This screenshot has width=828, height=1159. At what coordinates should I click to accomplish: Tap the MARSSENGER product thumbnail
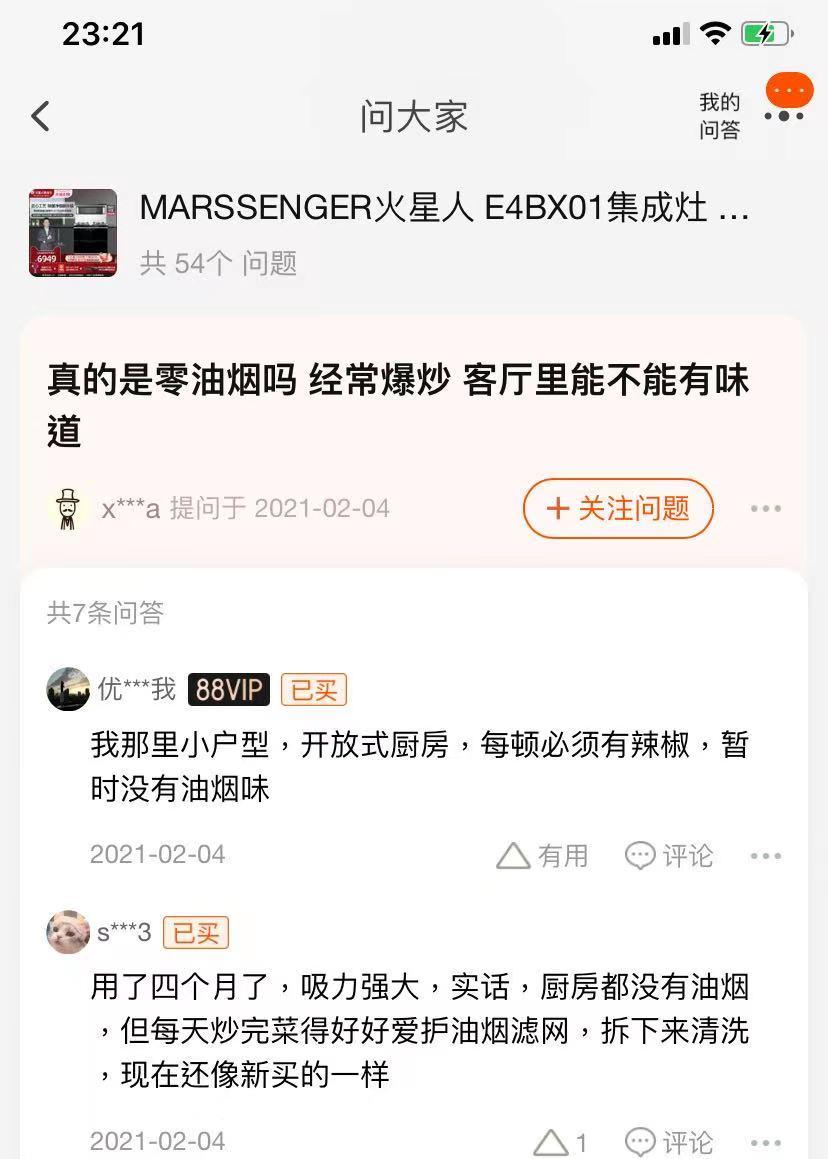(x=71, y=232)
